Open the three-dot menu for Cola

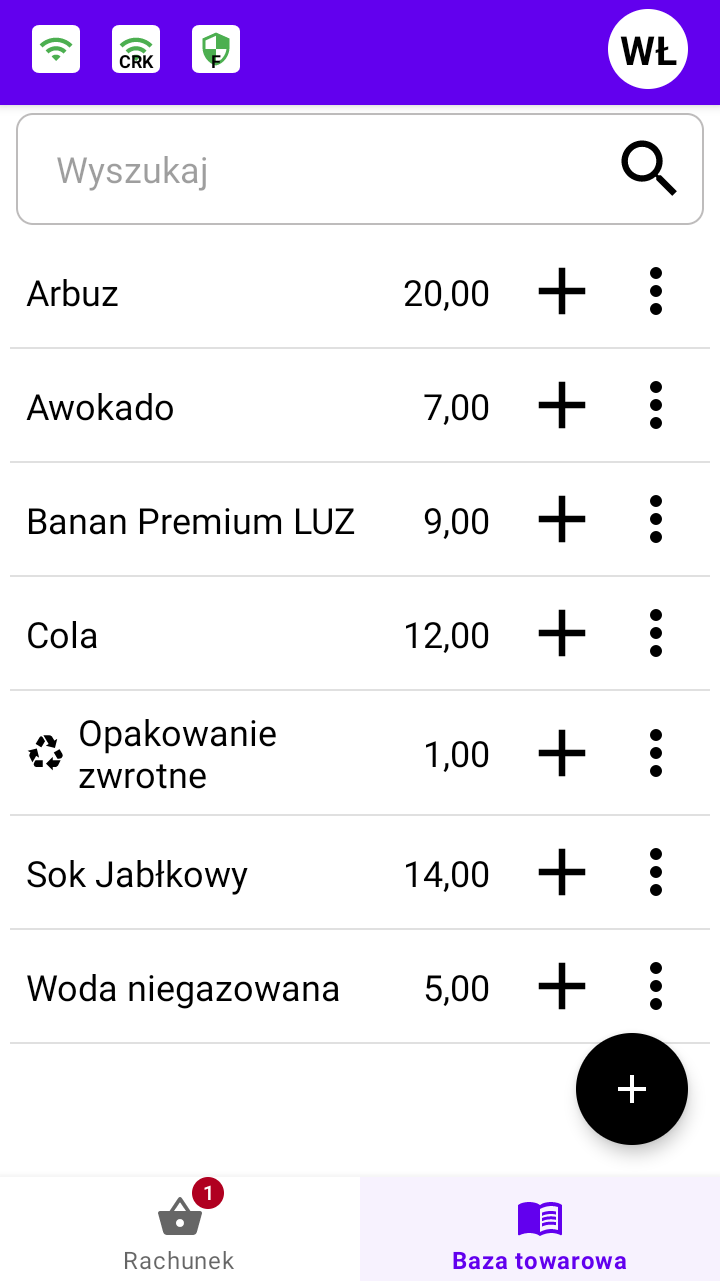tap(656, 634)
